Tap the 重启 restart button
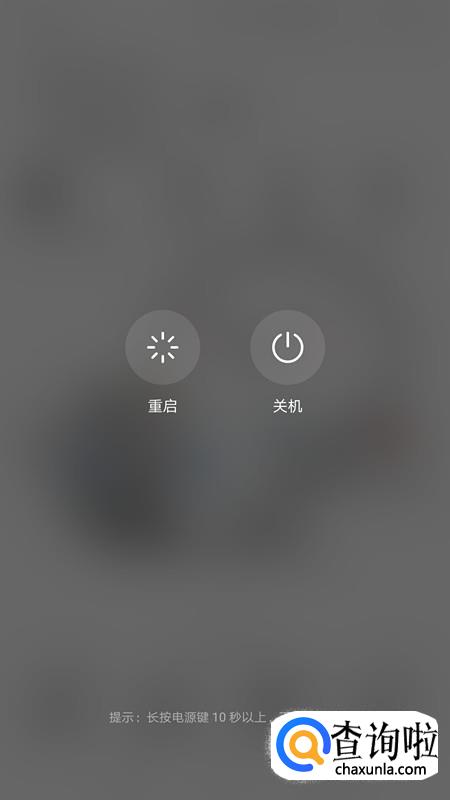 pyautogui.click(x=162, y=347)
